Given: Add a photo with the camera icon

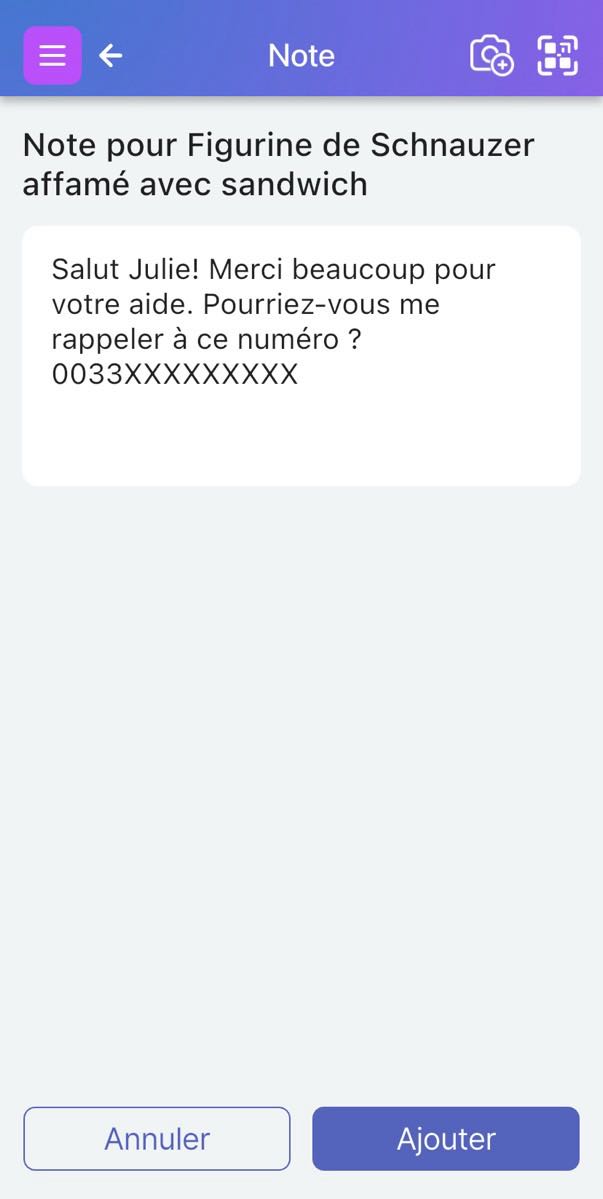Looking at the screenshot, I should (x=491, y=56).
